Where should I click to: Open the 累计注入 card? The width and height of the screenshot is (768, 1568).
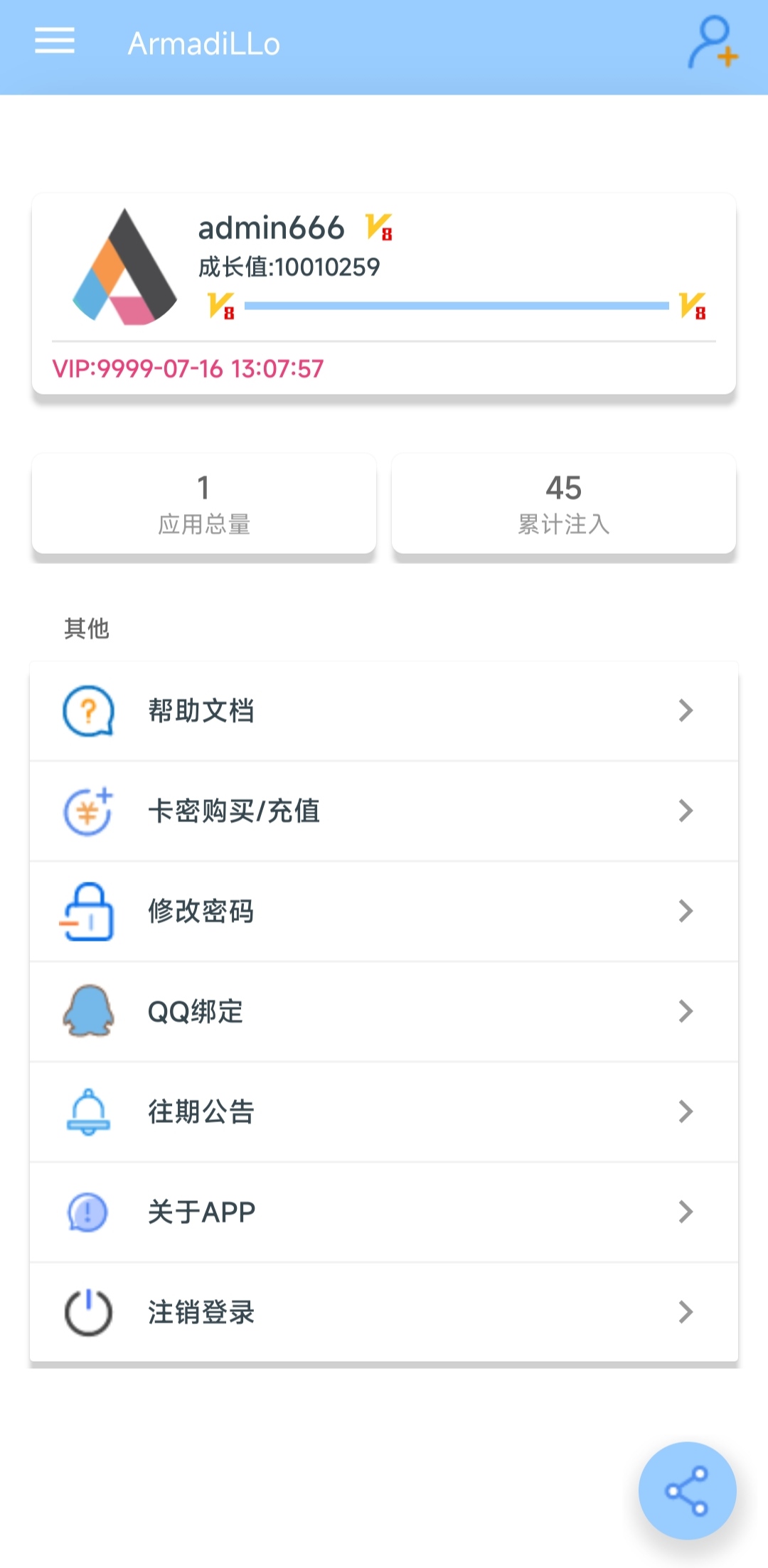563,503
